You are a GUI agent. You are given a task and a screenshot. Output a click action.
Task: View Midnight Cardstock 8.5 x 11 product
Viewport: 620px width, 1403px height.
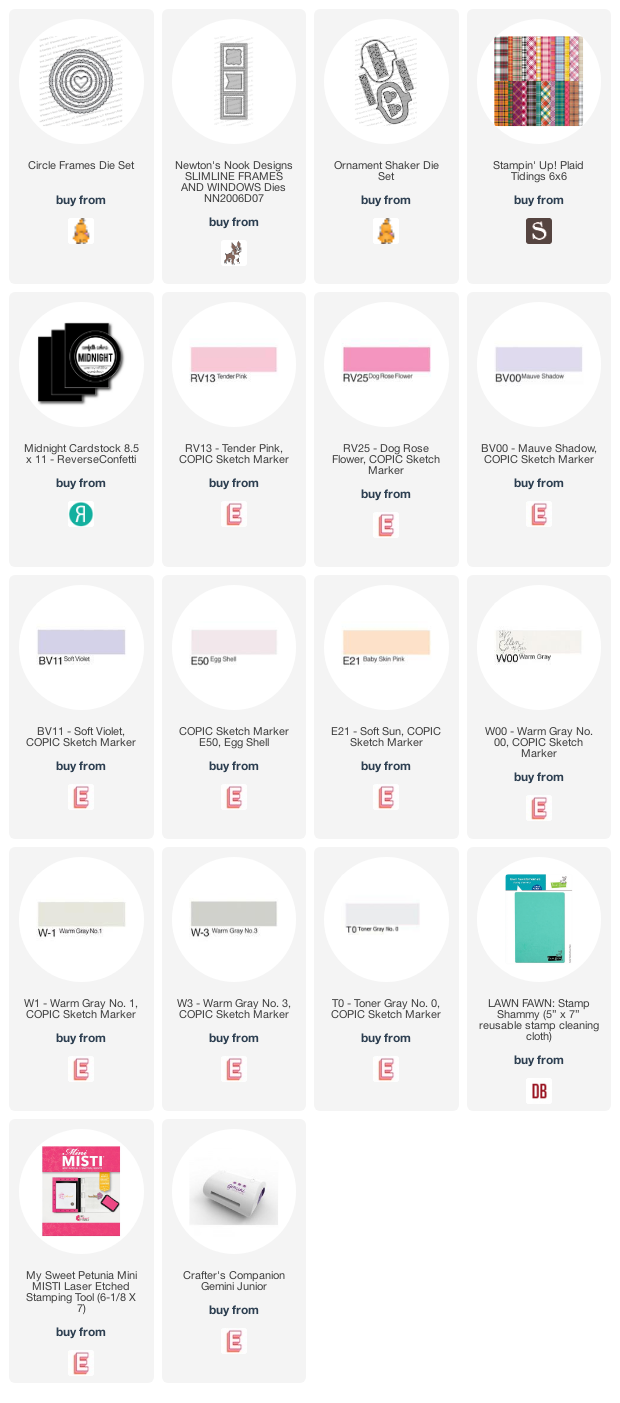click(81, 364)
